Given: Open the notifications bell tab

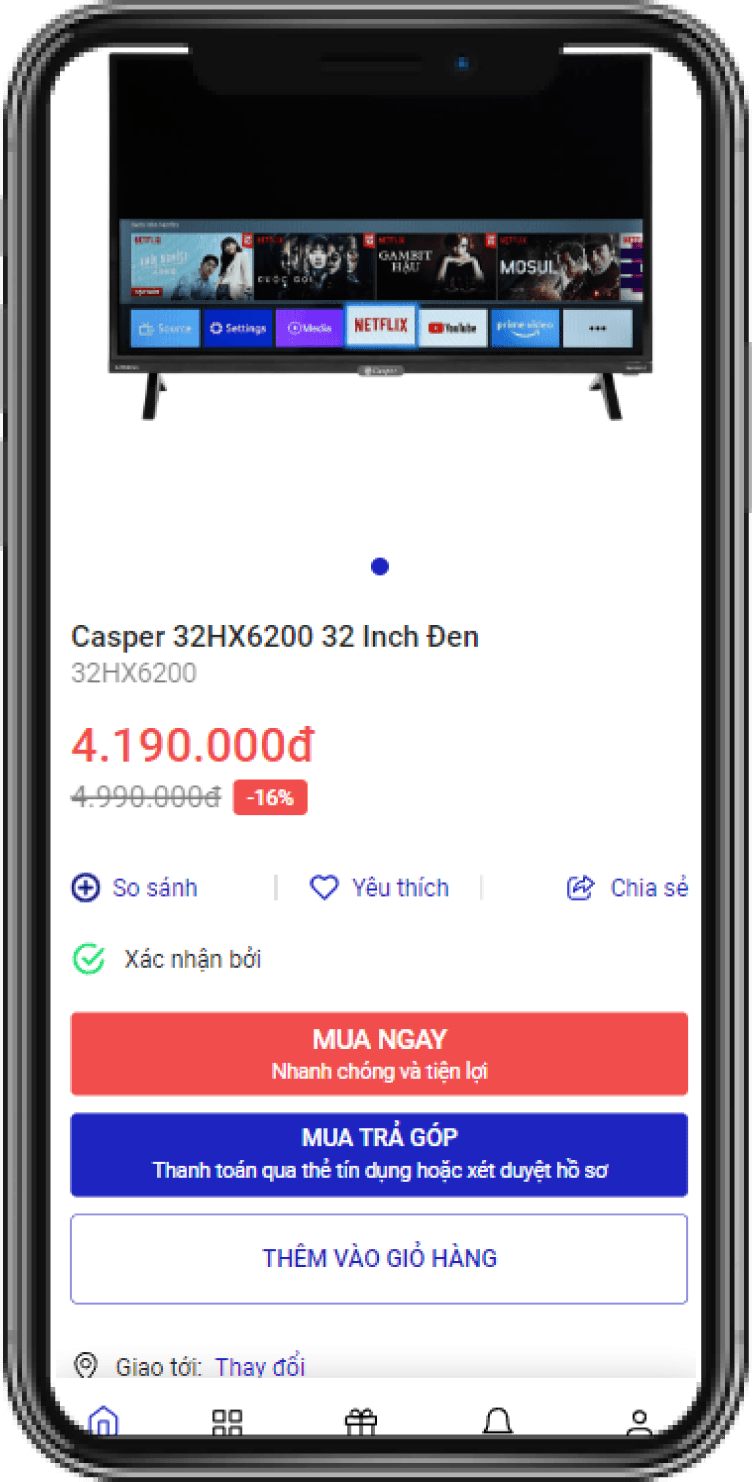Looking at the screenshot, I should click(497, 1421).
